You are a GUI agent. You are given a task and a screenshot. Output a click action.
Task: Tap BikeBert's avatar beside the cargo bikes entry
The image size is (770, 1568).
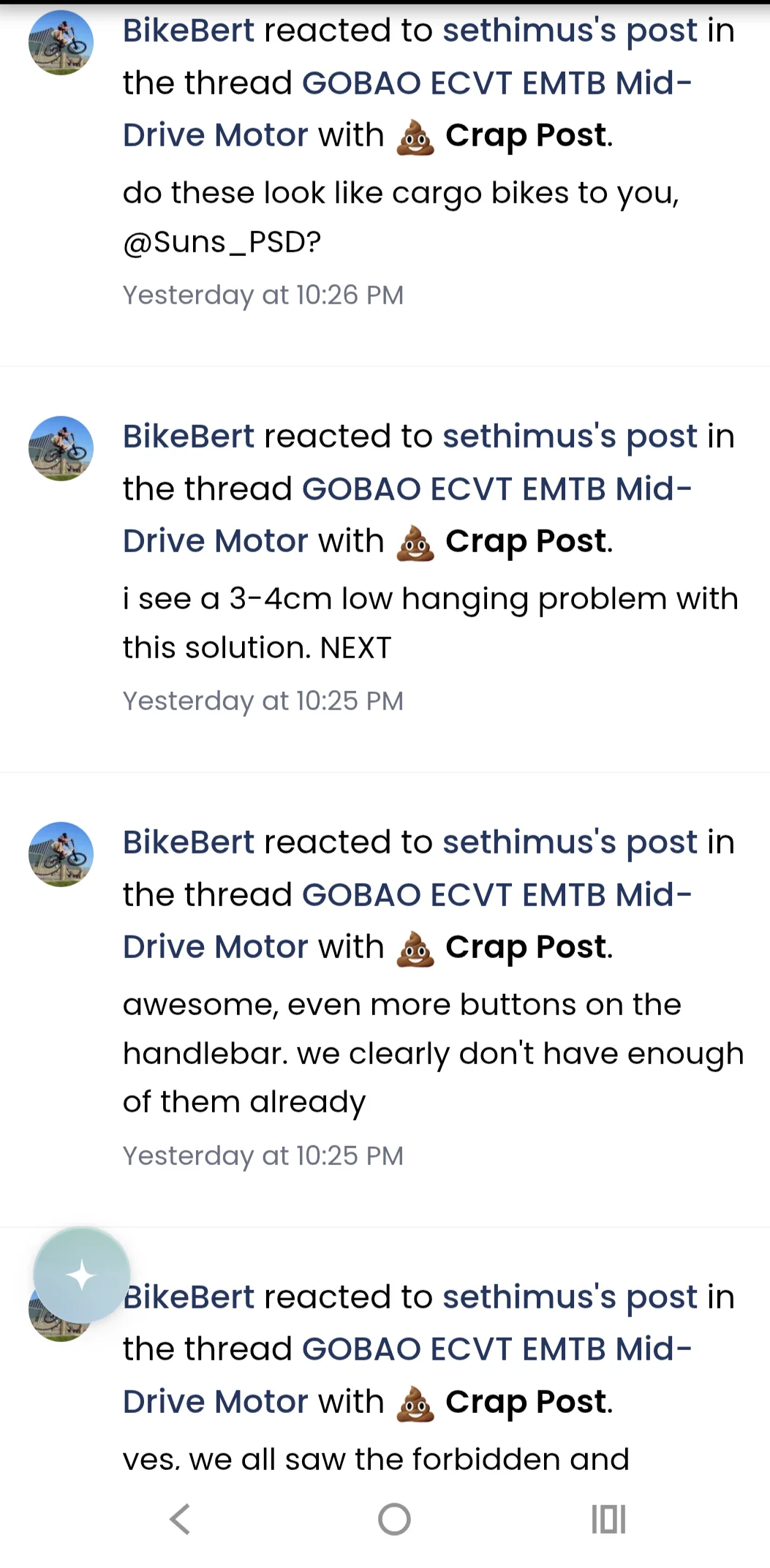coord(61,42)
